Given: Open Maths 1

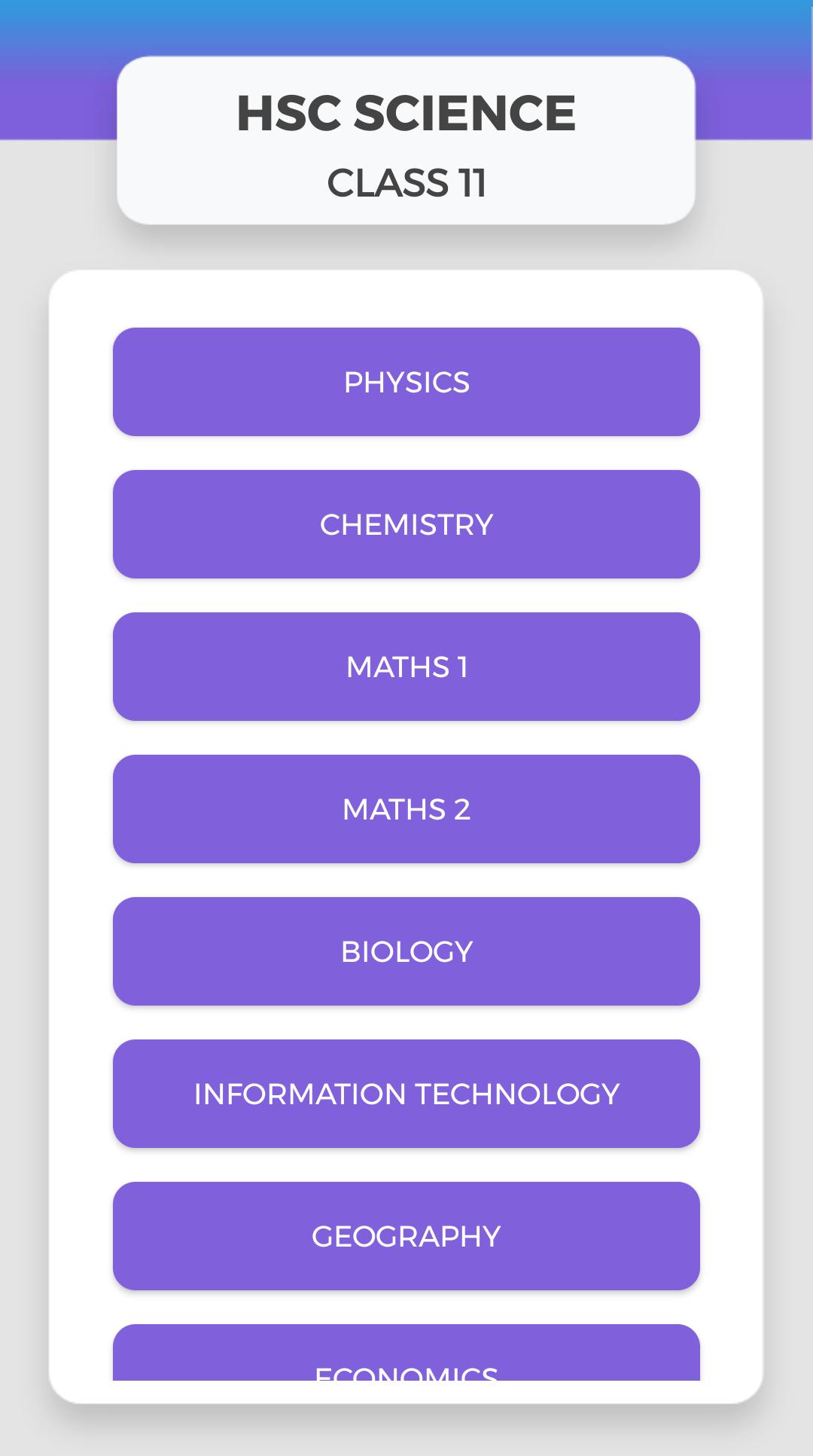Looking at the screenshot, I should click(406, 667).
